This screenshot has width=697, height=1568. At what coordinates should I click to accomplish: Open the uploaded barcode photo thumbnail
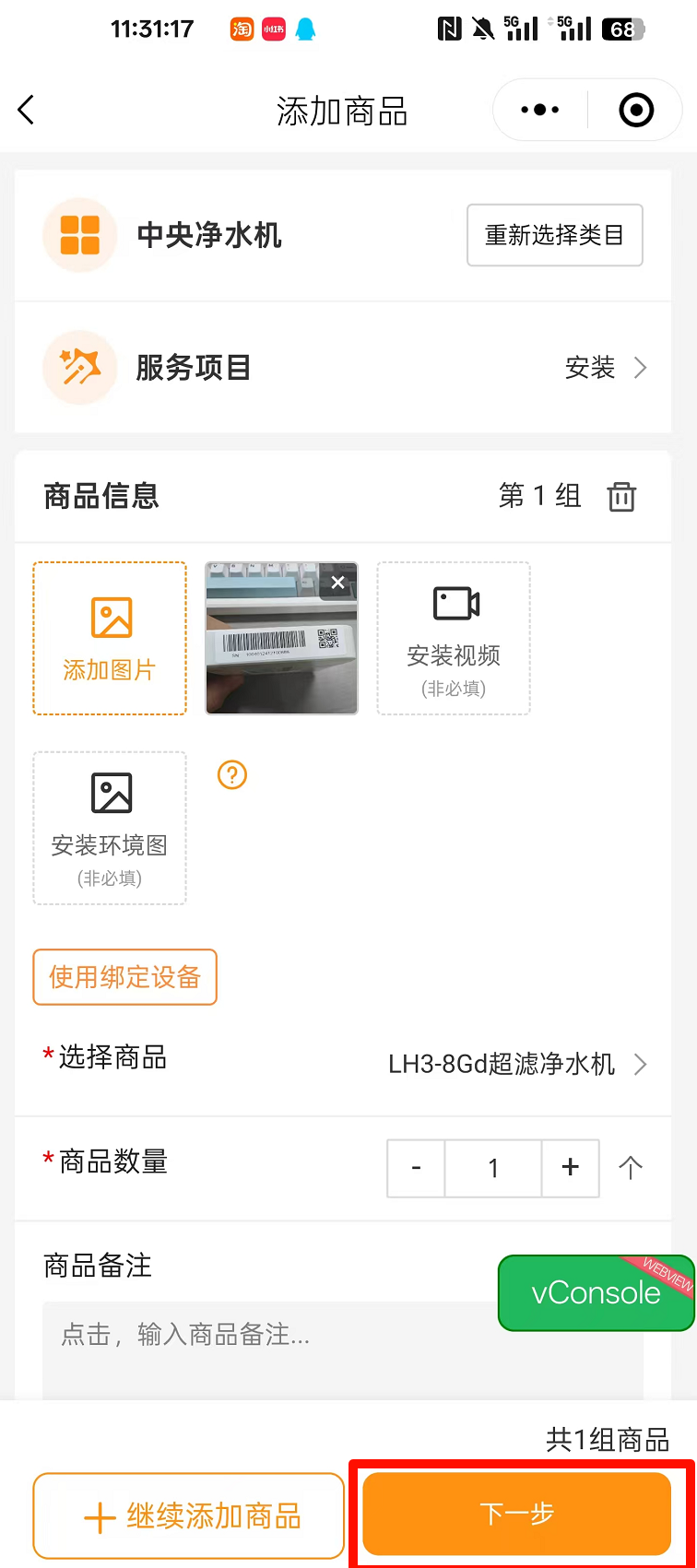click(x=281, y=639)
